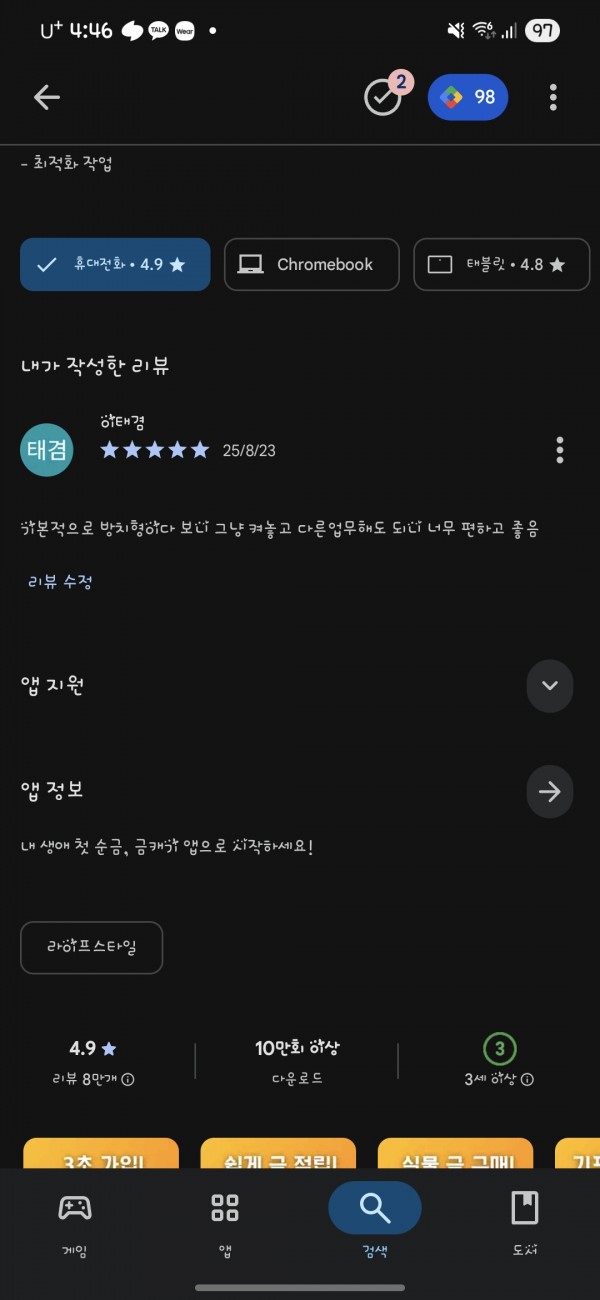Tap the 라이프스타일 category chip

pyautogui.click(x=91, y=947)
